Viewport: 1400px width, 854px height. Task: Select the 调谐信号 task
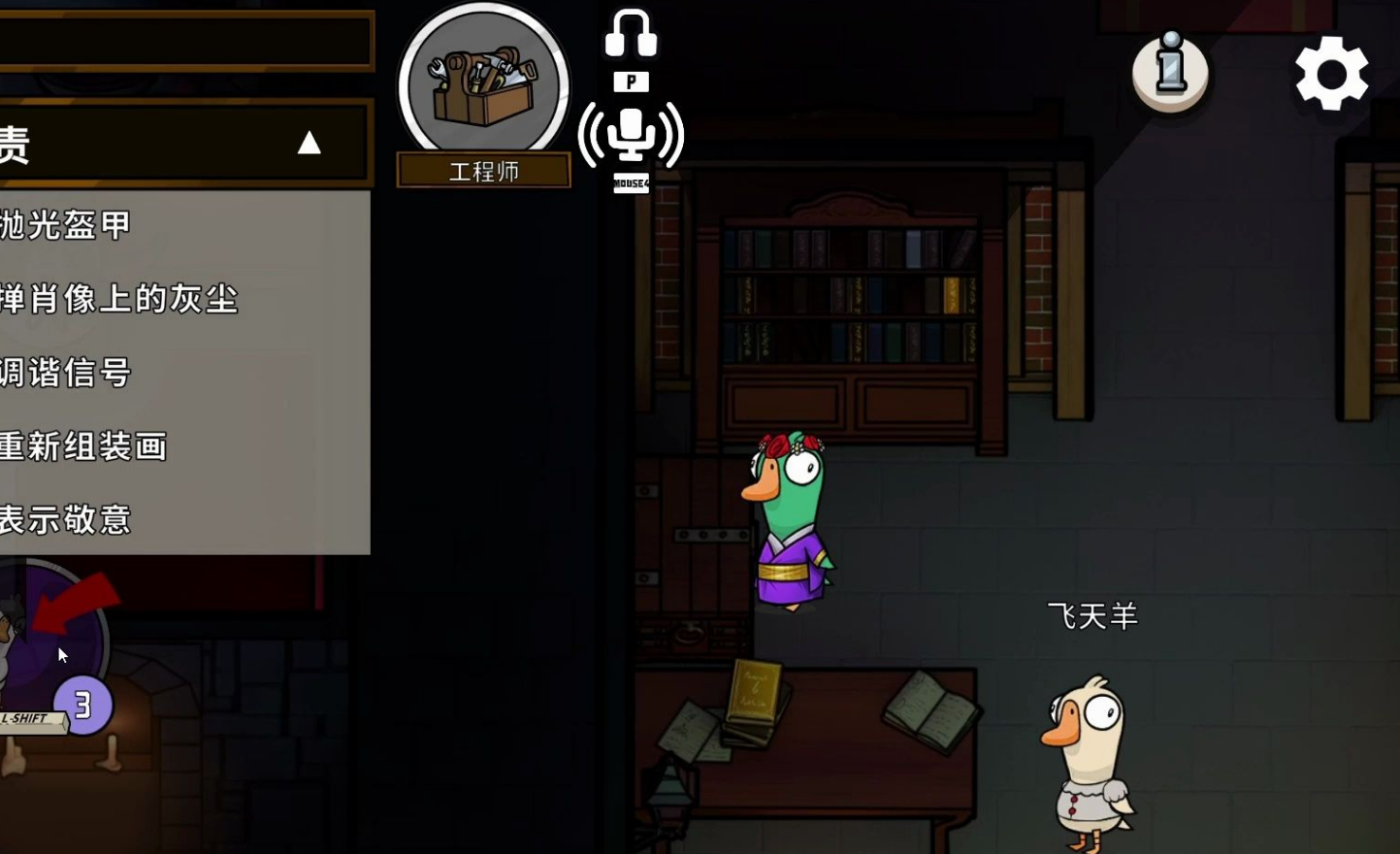coord(68,373)
